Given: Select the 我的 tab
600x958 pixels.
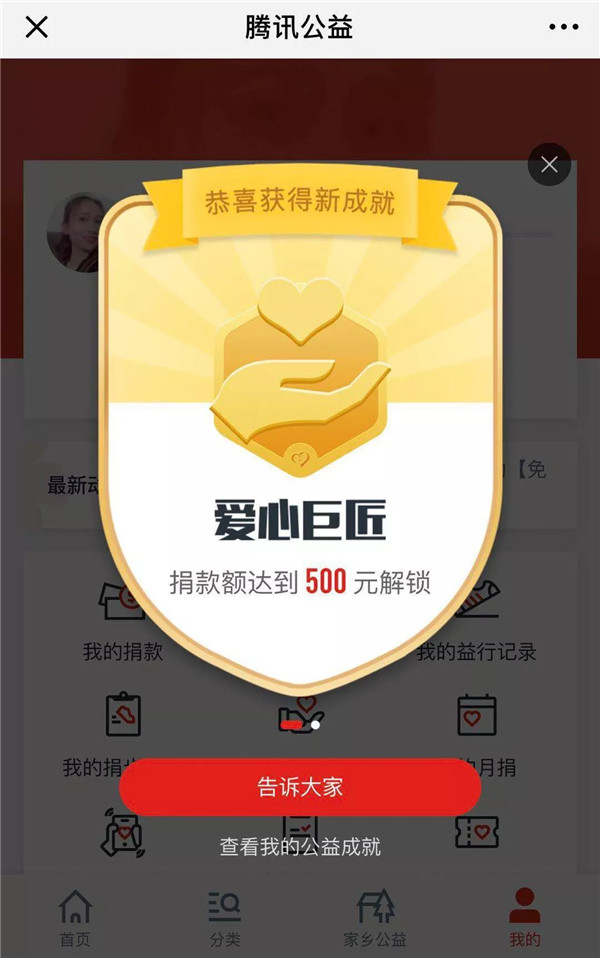Looking at the screenshot, I should pyautogui.click(x=525, y=917).
